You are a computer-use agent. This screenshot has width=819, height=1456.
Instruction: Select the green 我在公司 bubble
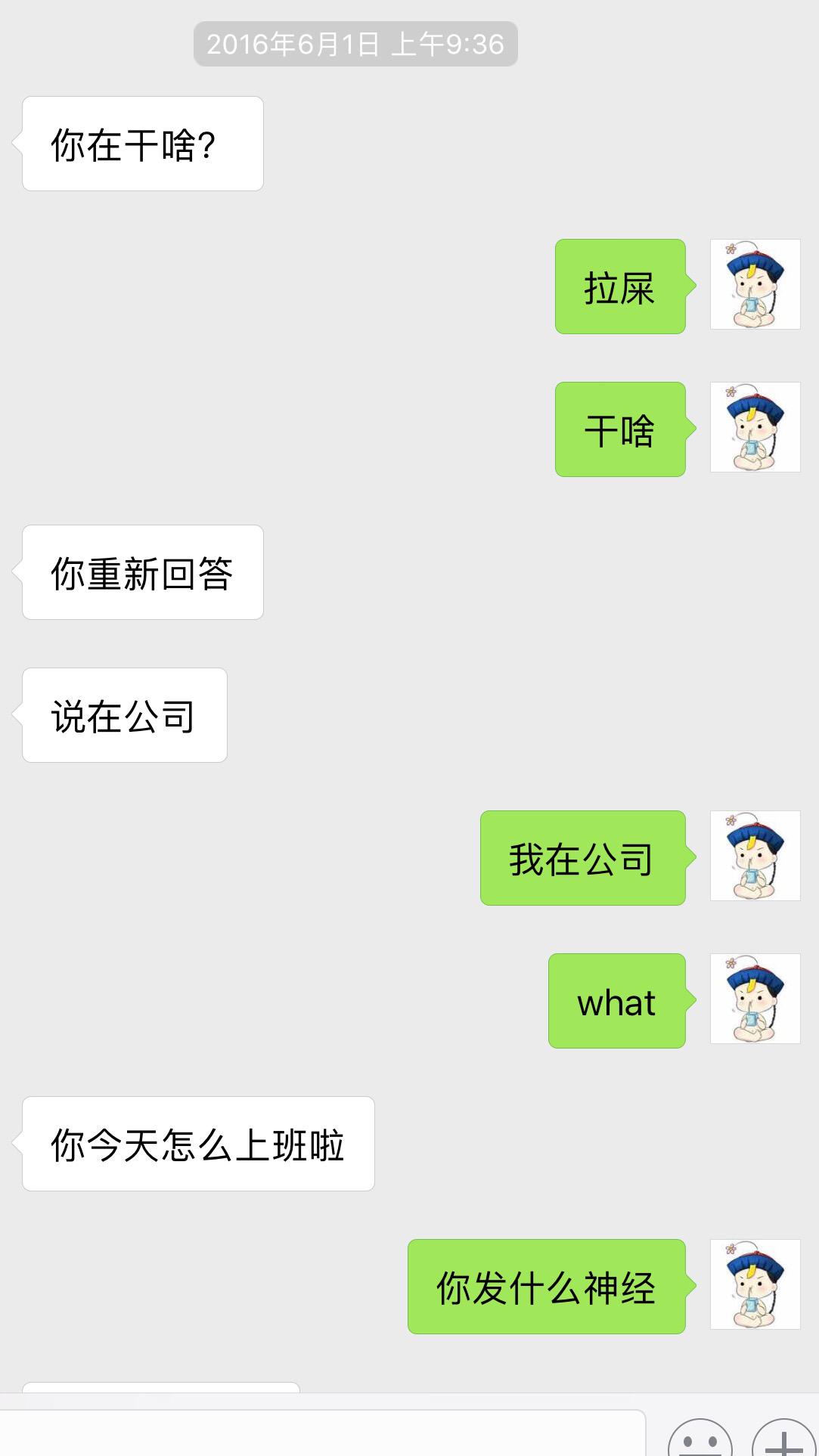(582, 857)
